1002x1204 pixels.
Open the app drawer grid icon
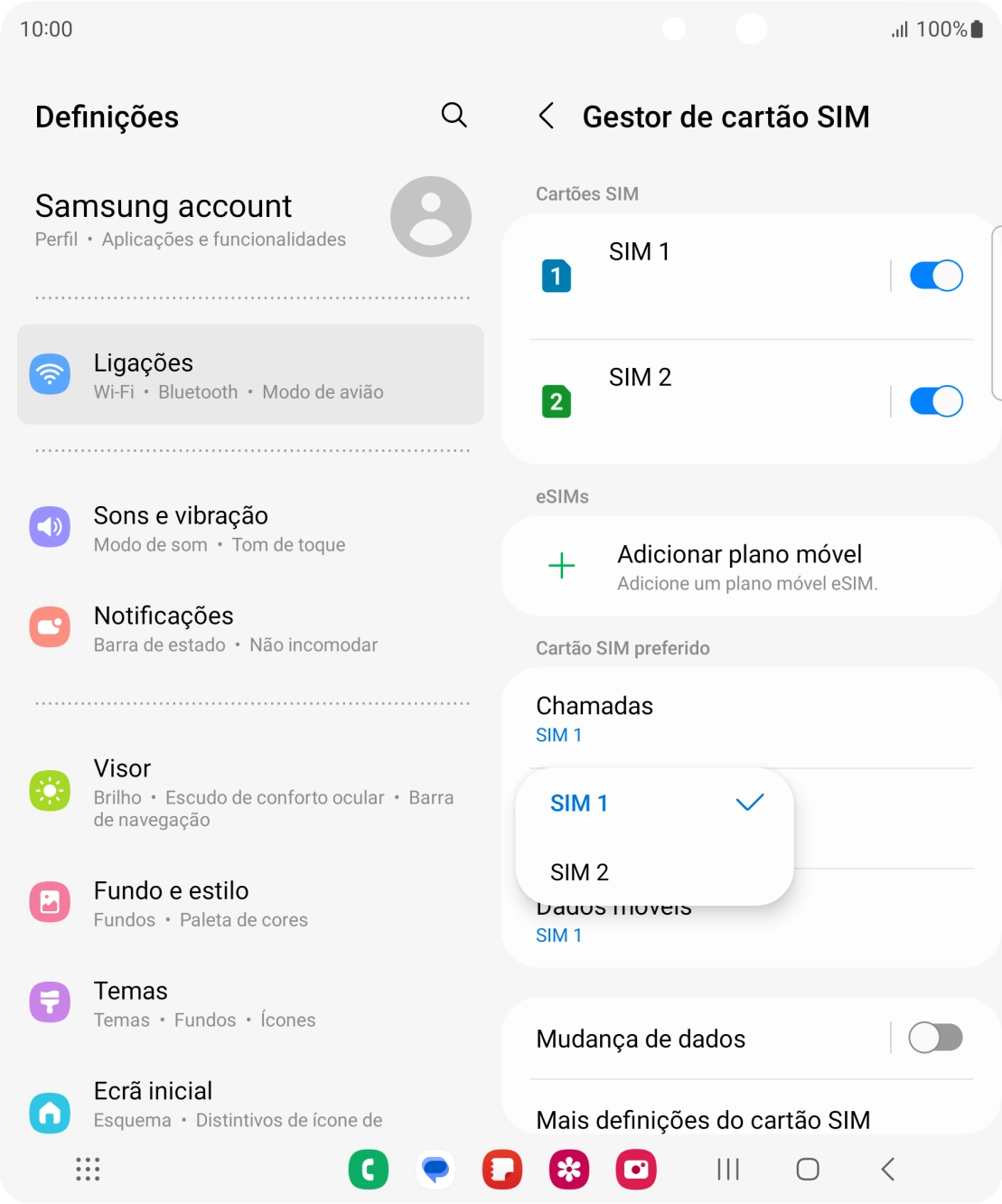pos(87,1169)
